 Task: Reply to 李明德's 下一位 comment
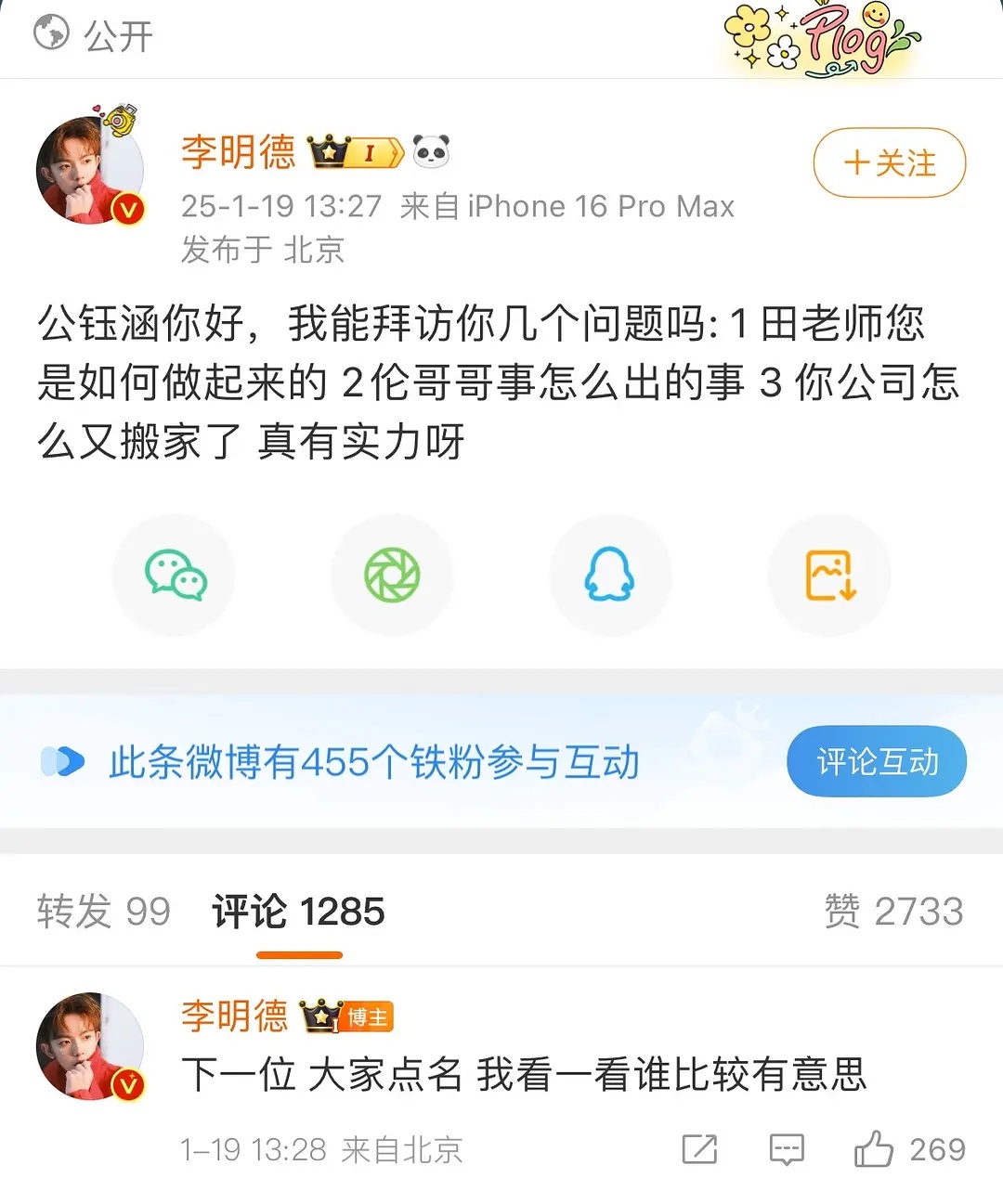point(787,1149)
